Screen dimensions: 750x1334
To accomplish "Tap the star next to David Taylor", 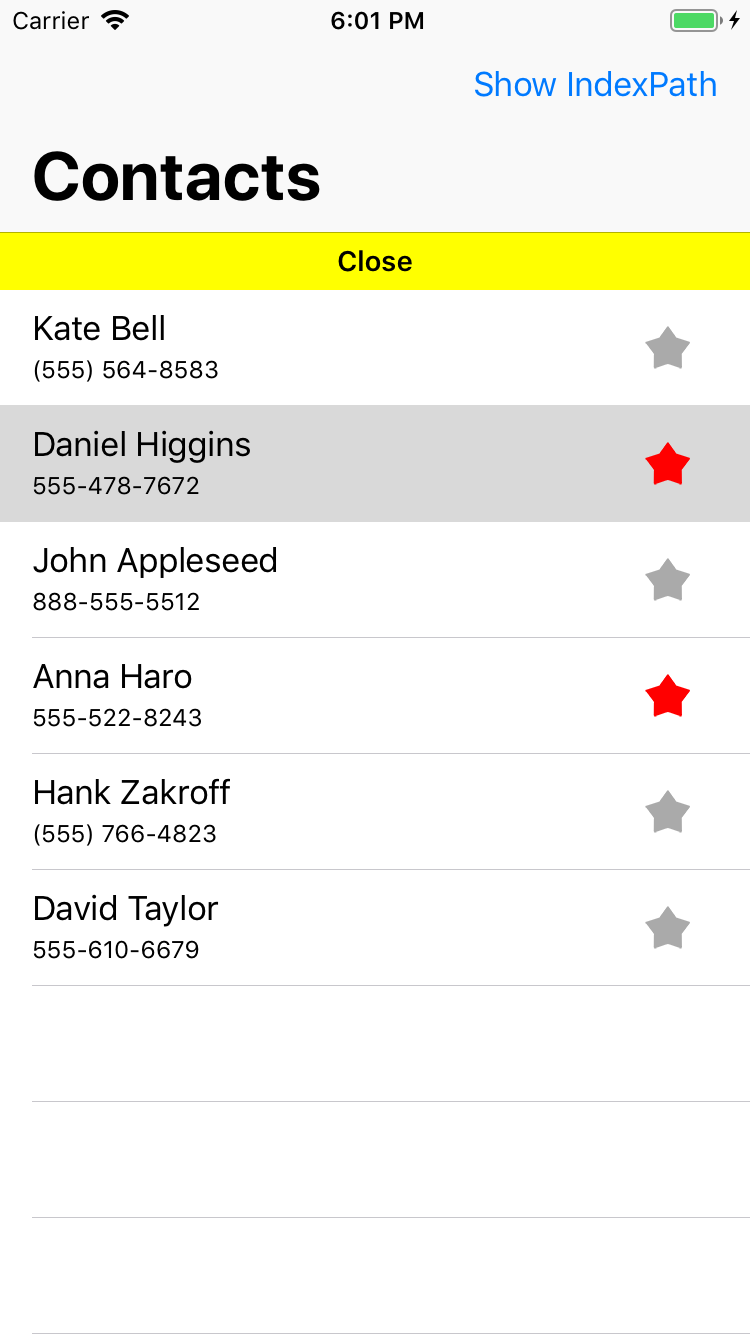I will (667, 929).
